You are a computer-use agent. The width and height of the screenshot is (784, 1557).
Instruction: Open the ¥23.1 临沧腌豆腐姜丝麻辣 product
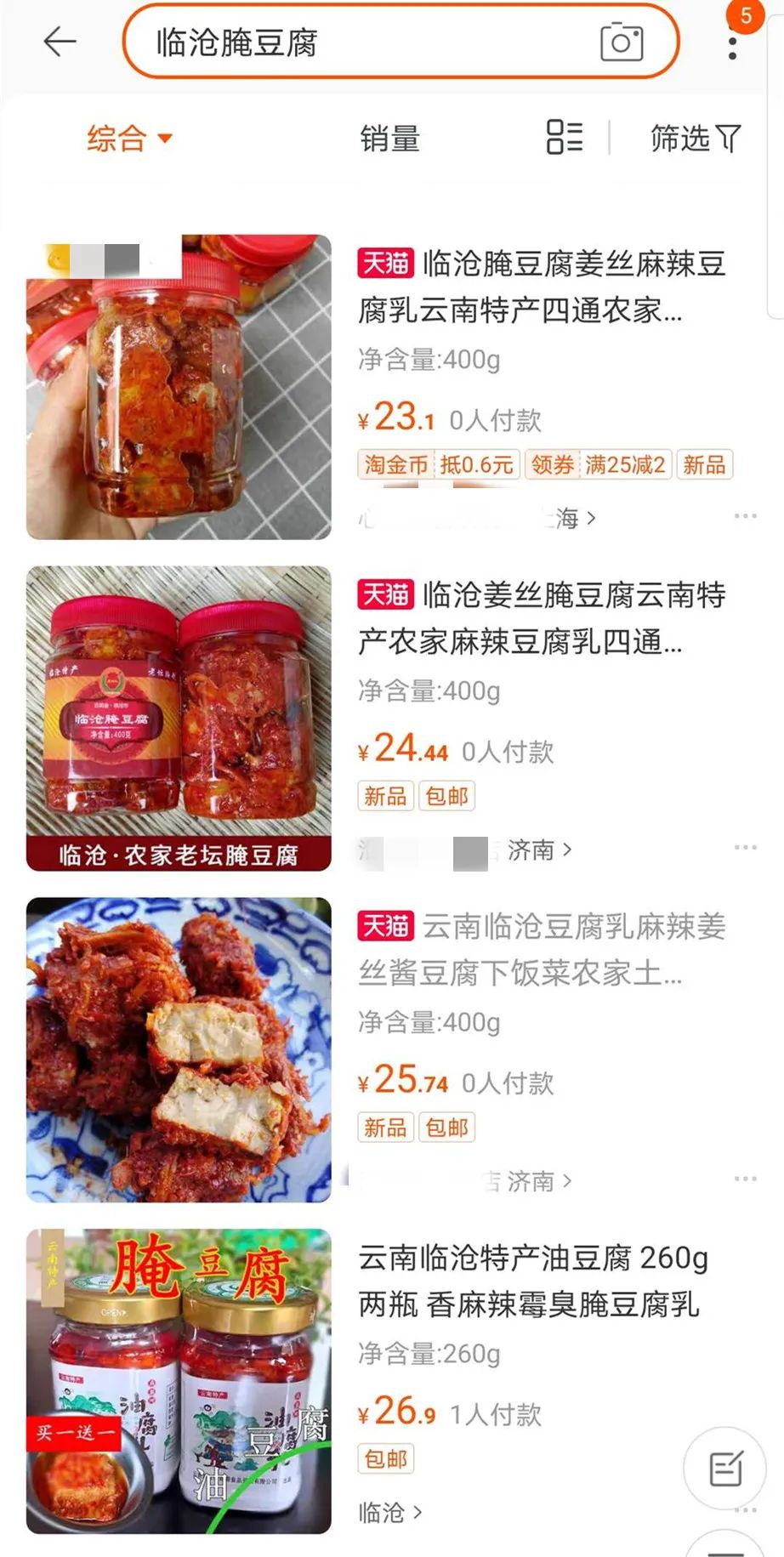point(541,287)
